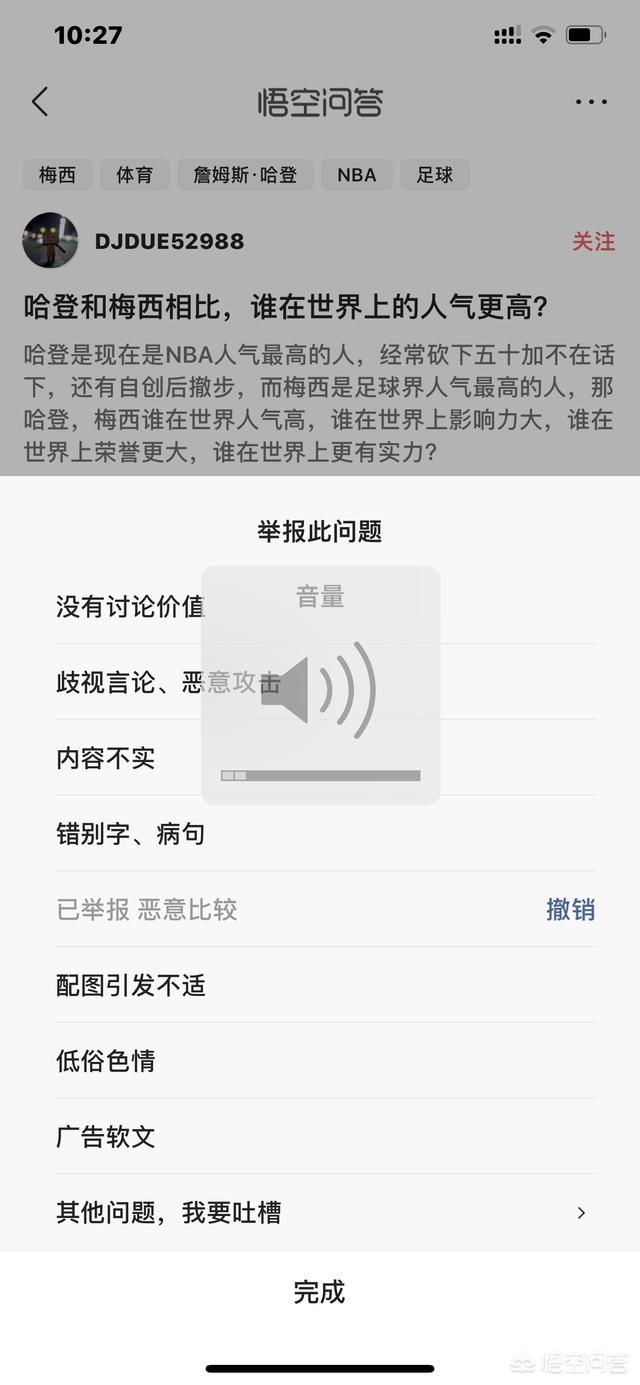This screenshot has height=1385, width=640.
Task: Follow the user via 关注
Action: coord(593,241)
